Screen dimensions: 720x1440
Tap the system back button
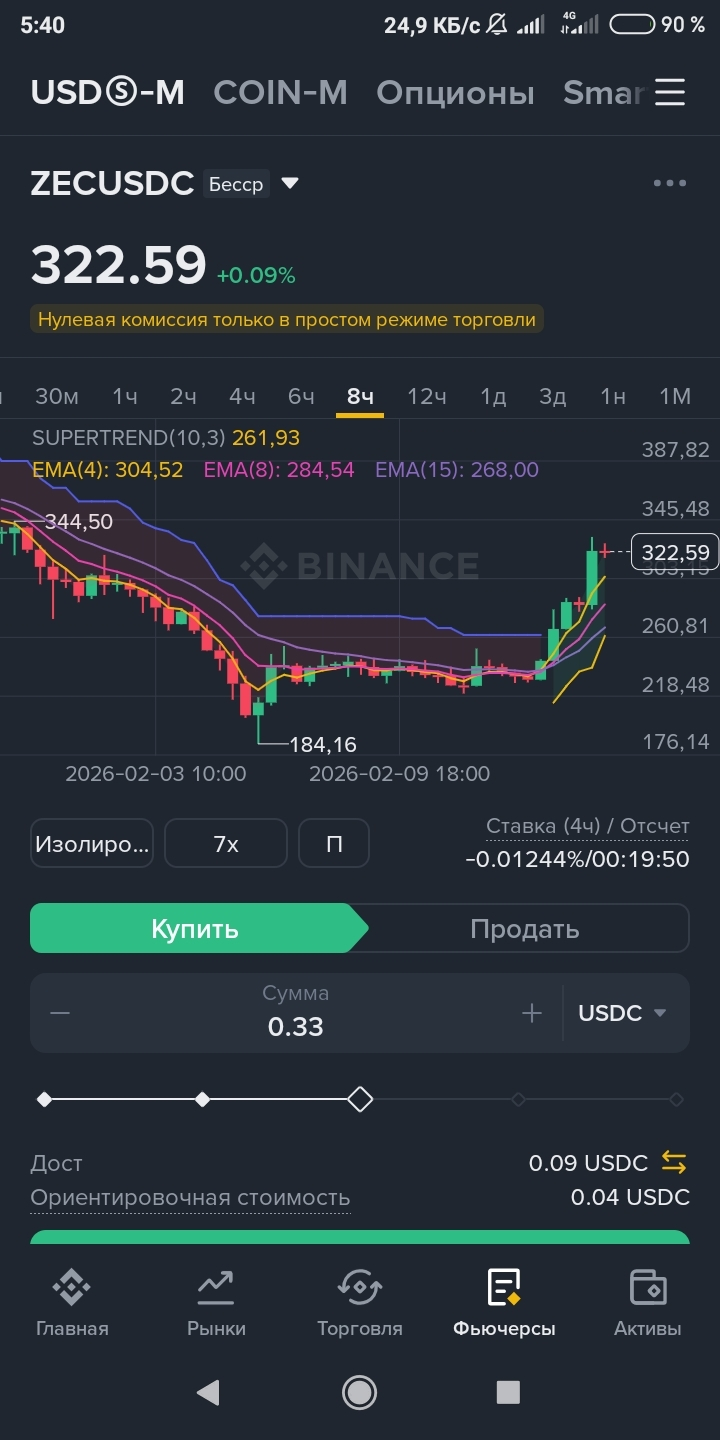click(x=208, y=1392)
